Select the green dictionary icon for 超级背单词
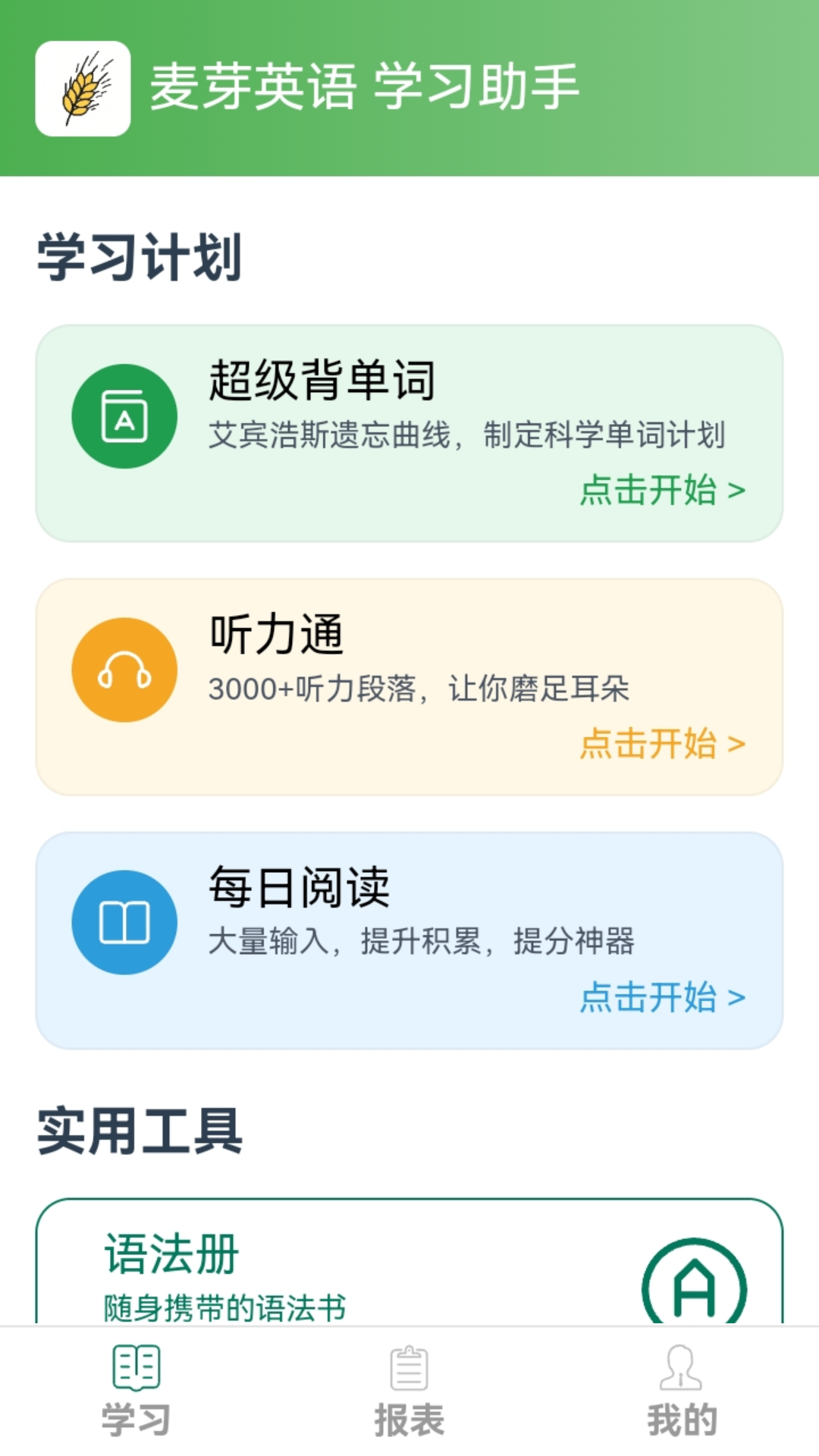The width and height of the screenshot is (819, 1456). pyautogui.click(x=124, y=416)
